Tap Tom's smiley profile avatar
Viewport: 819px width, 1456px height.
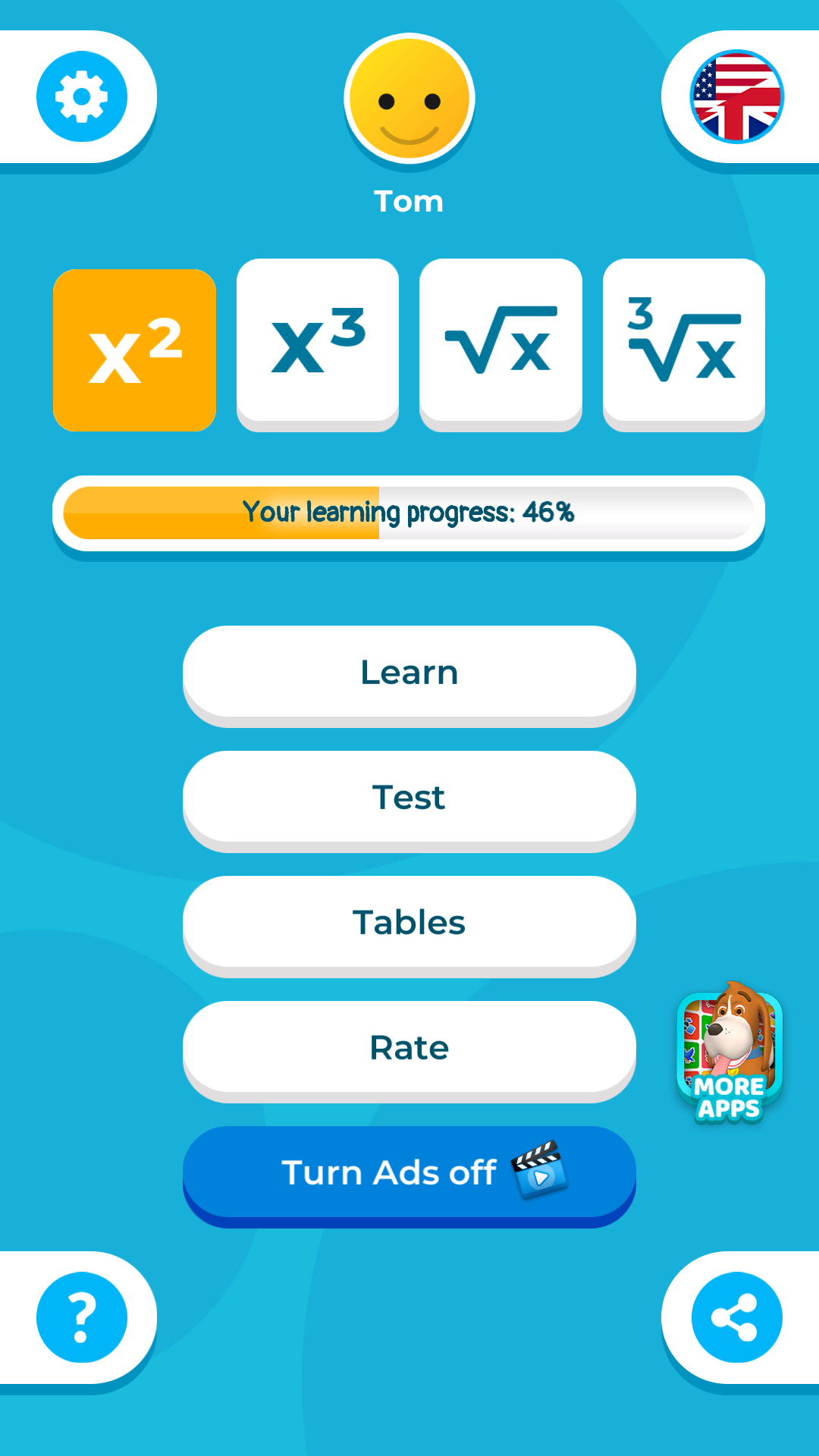pos(409,99)
